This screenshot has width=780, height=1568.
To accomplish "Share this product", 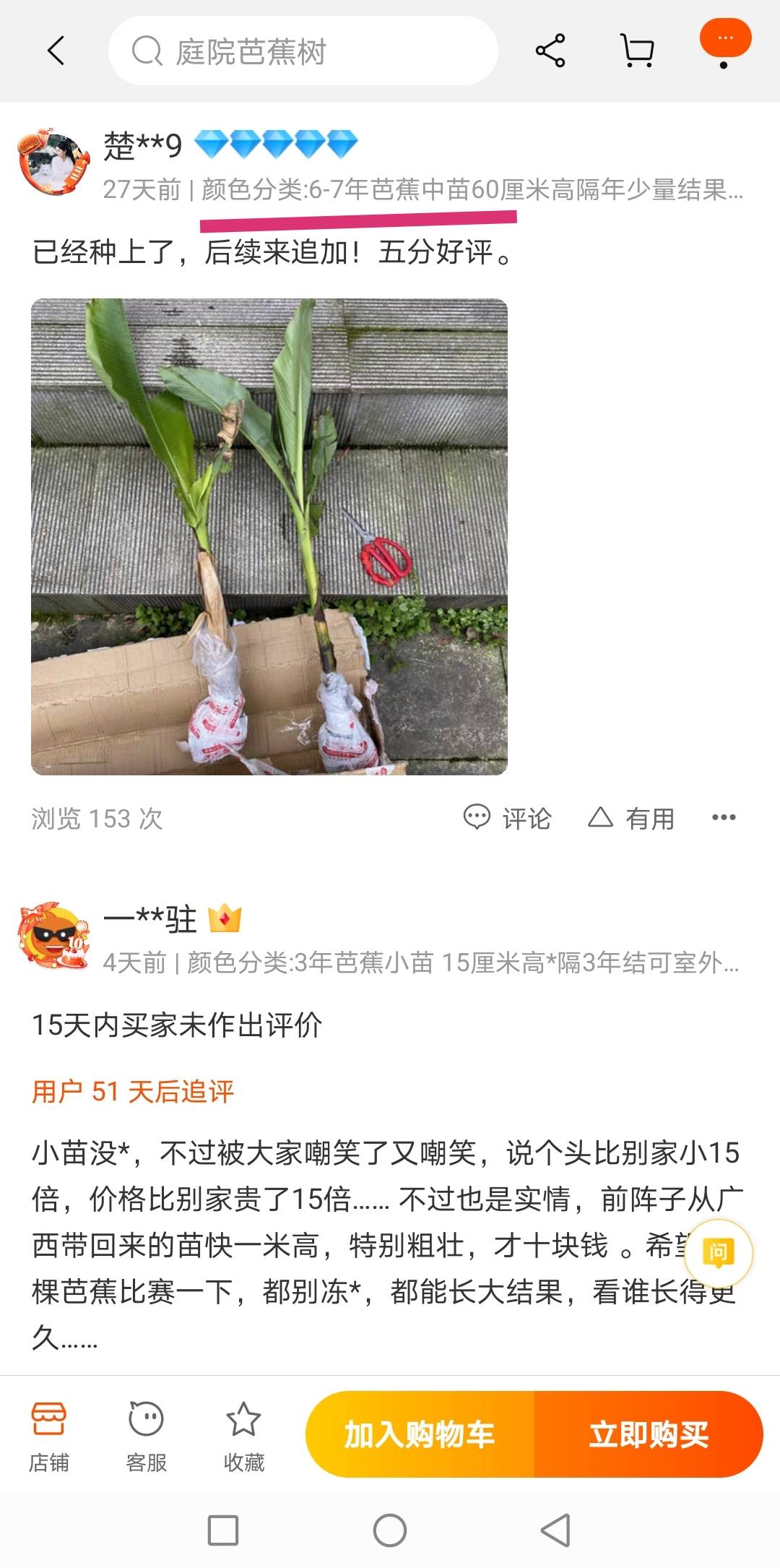I will click(550, 51).
